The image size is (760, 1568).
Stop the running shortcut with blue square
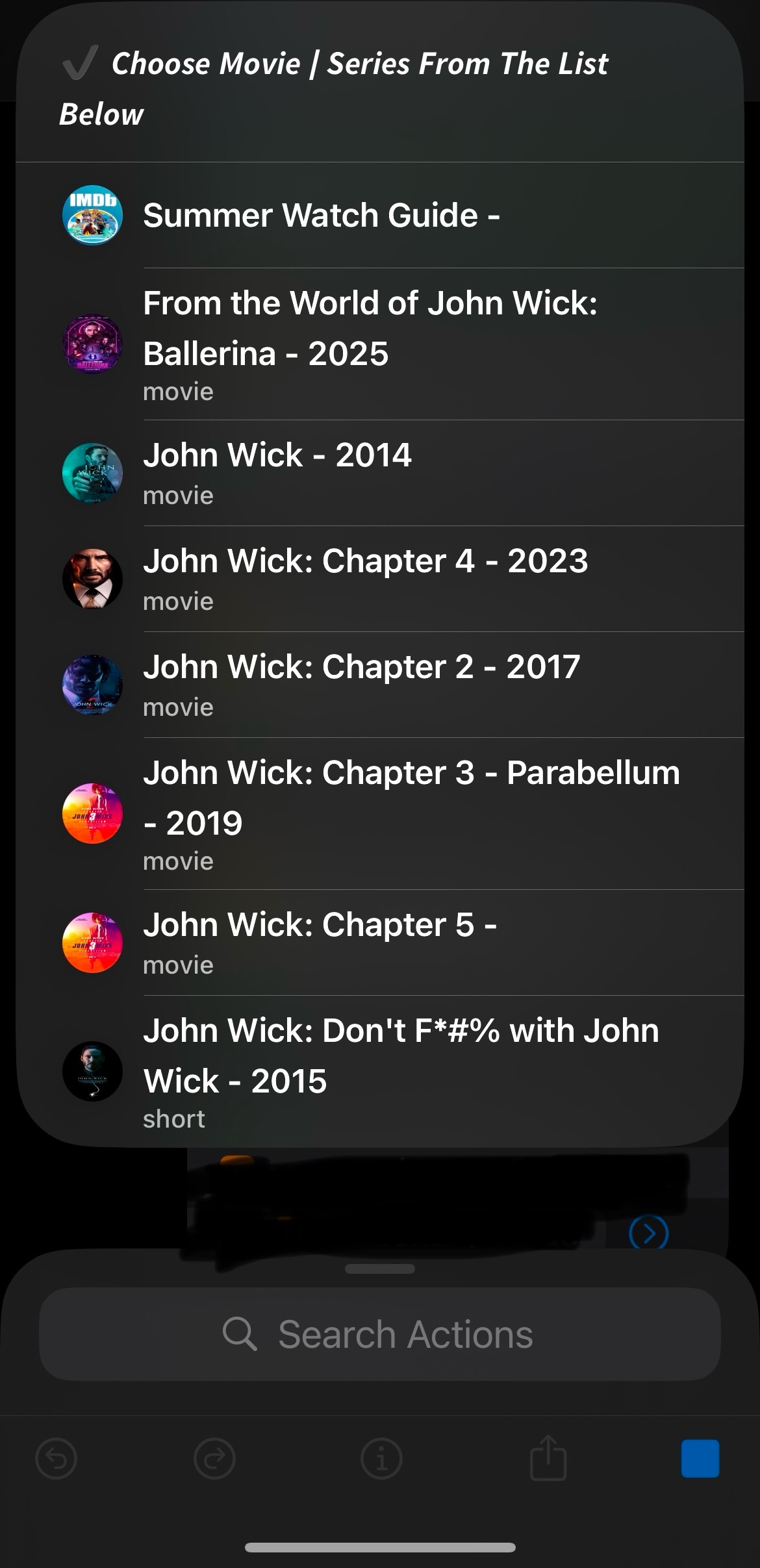(700, 1458)
